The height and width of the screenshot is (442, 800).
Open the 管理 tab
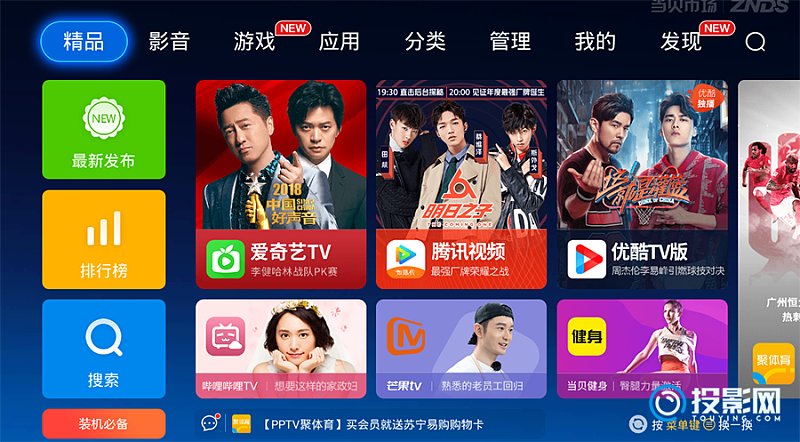pyautogui.click(x=510, y=42)
